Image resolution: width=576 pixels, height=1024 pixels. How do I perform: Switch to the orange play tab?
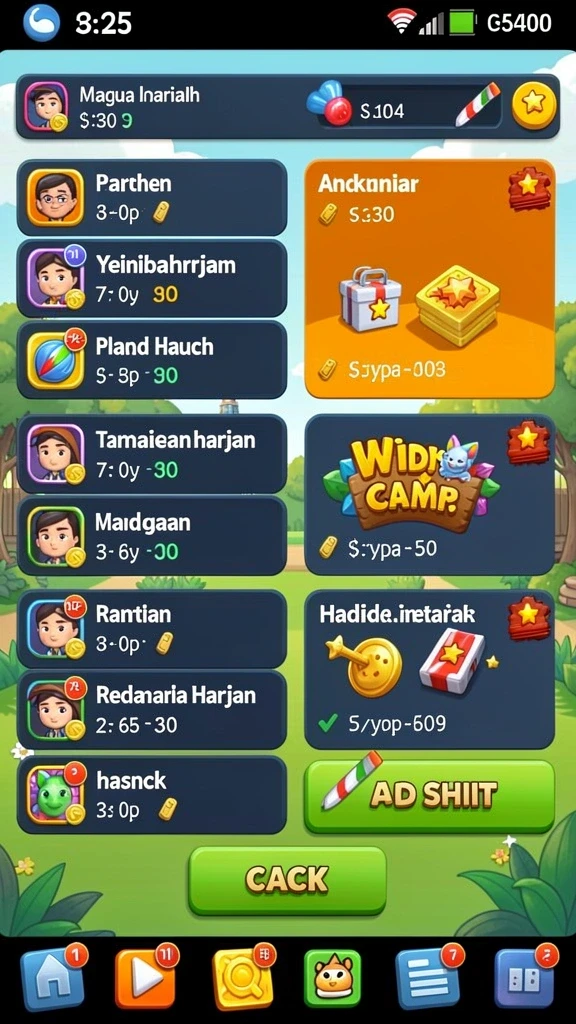(x=145, y=978)
